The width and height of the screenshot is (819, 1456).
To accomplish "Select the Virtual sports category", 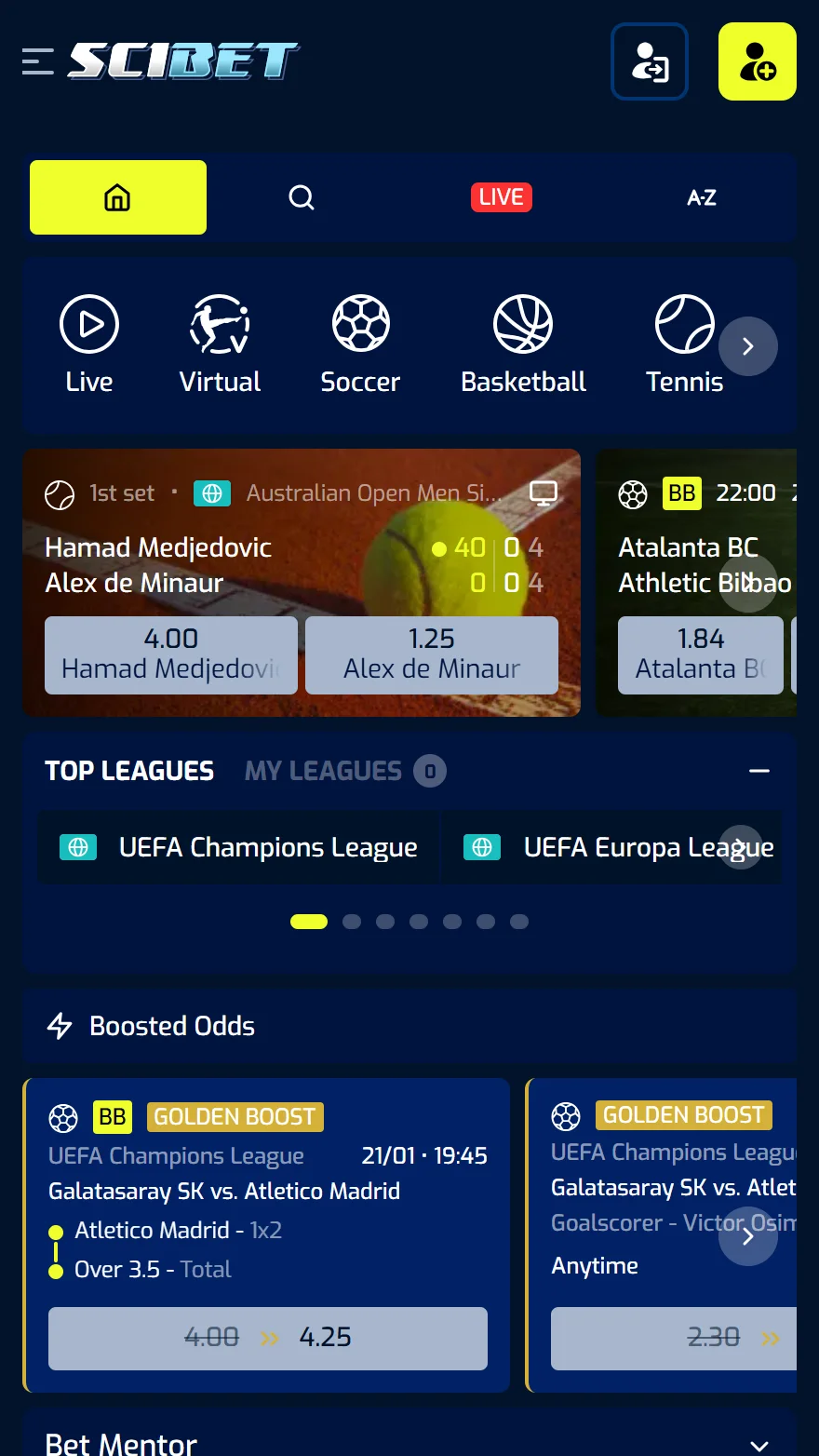I will tap(220, 344).
